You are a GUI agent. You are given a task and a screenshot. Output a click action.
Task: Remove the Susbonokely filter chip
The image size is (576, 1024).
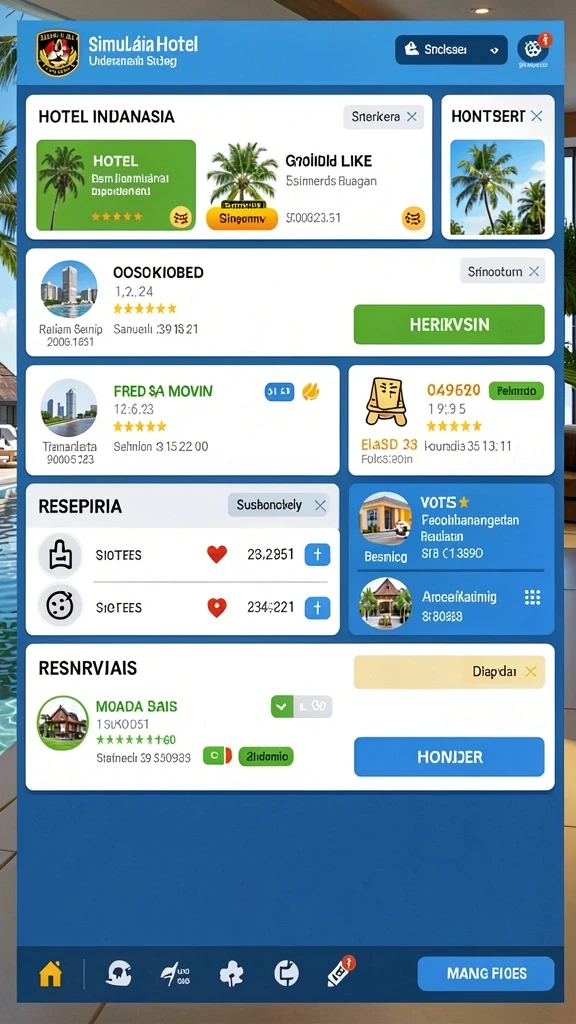click(320, 505)
